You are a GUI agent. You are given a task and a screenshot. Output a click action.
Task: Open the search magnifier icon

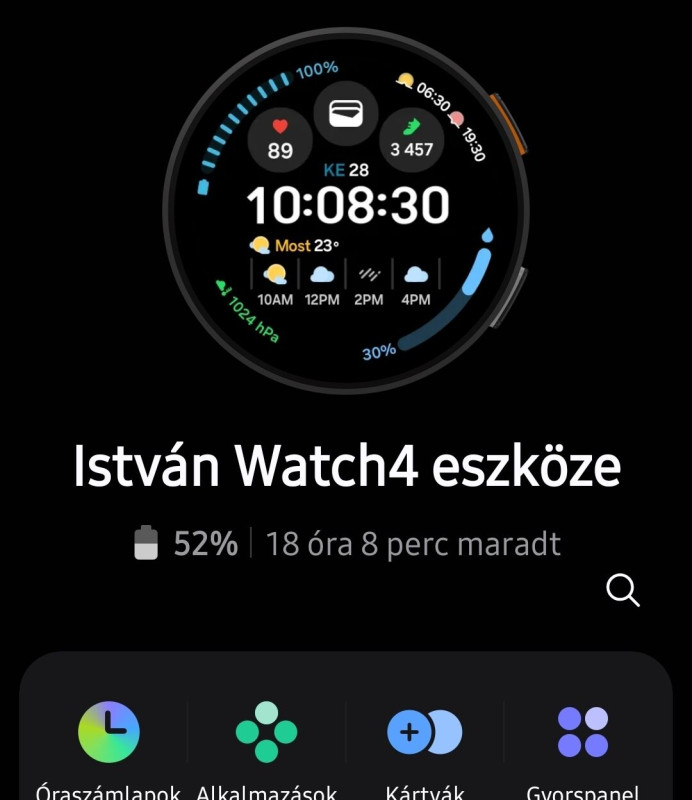(622, 590)
